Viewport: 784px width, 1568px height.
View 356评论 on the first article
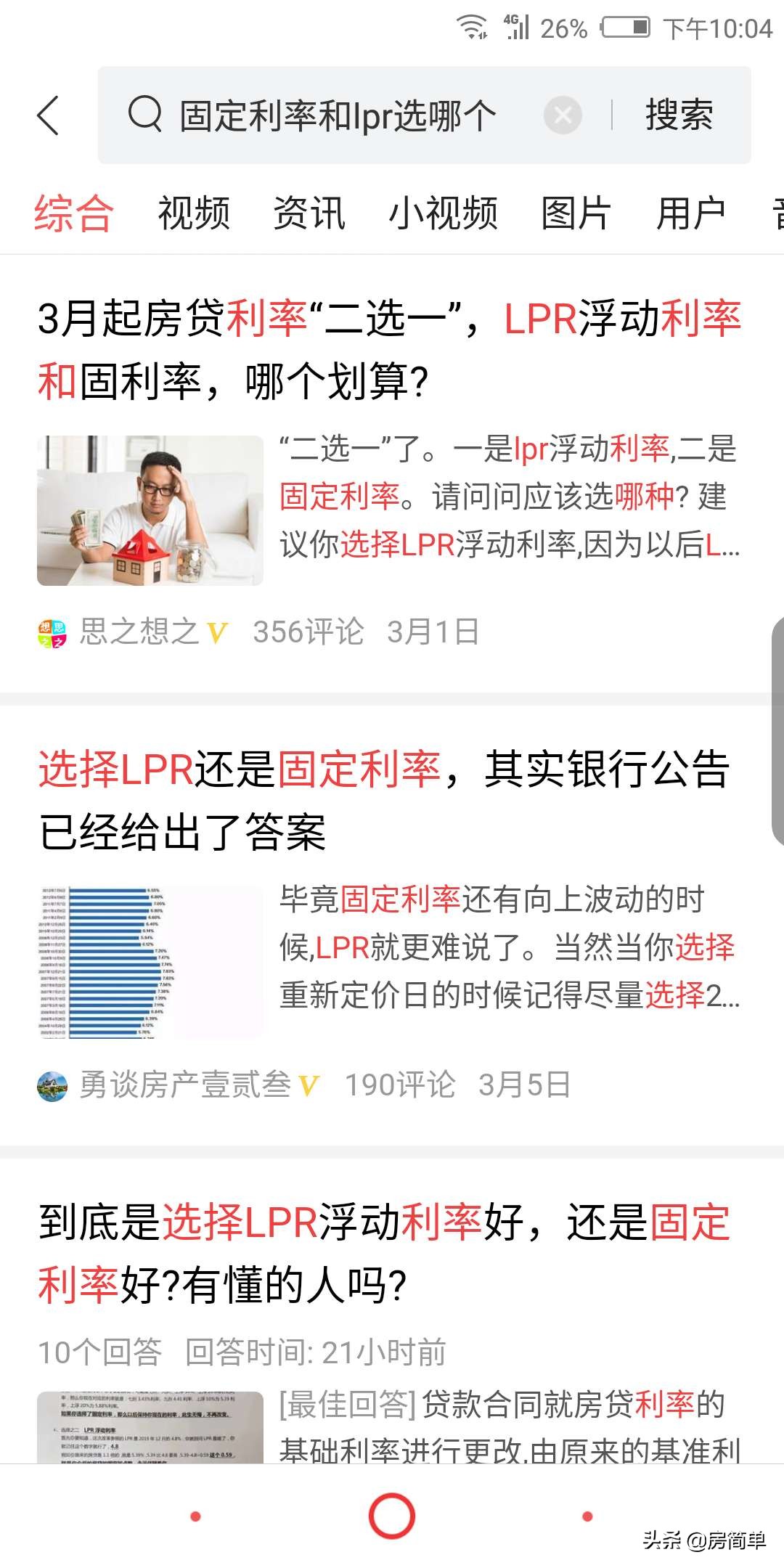(309, 632)
